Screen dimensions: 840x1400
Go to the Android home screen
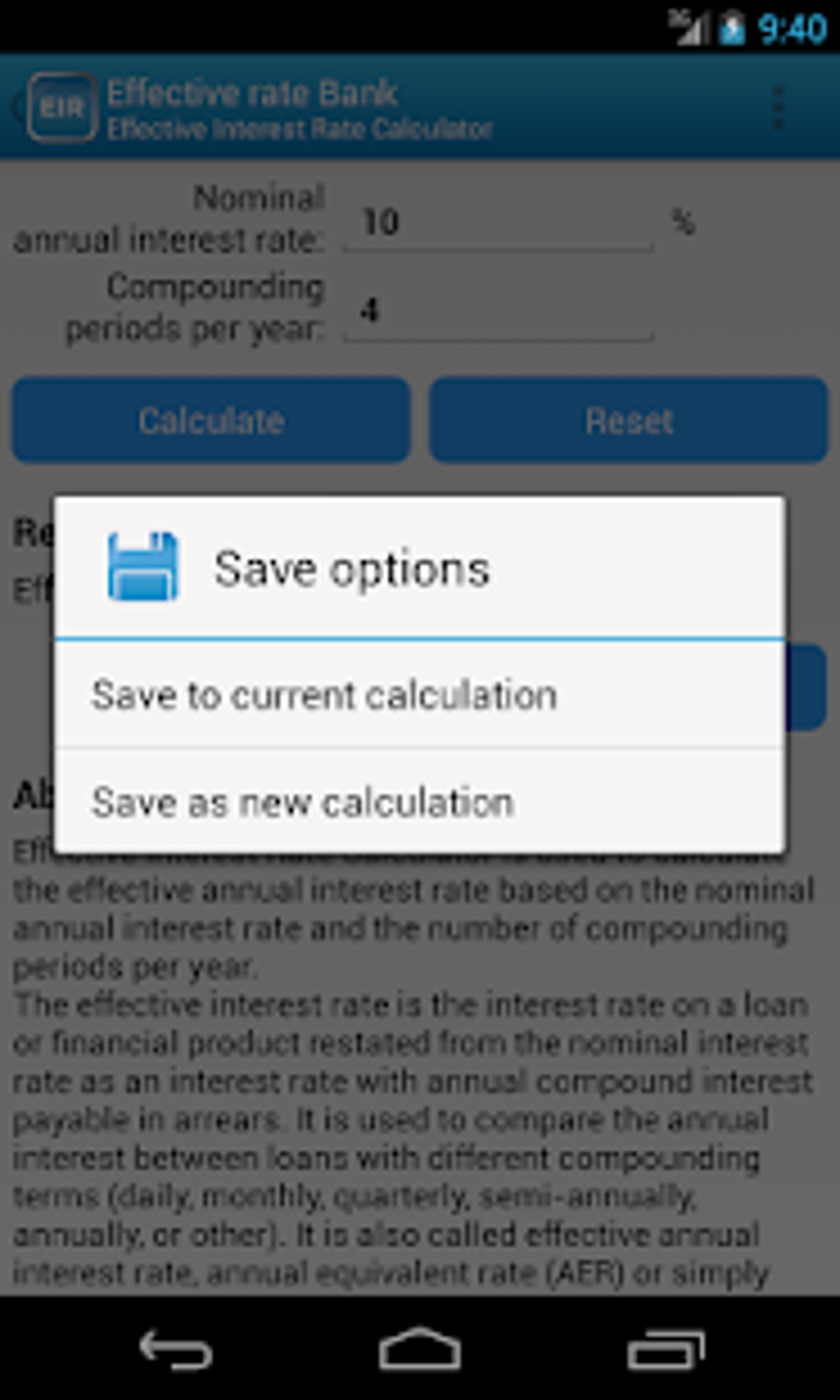pos(420,1349)
